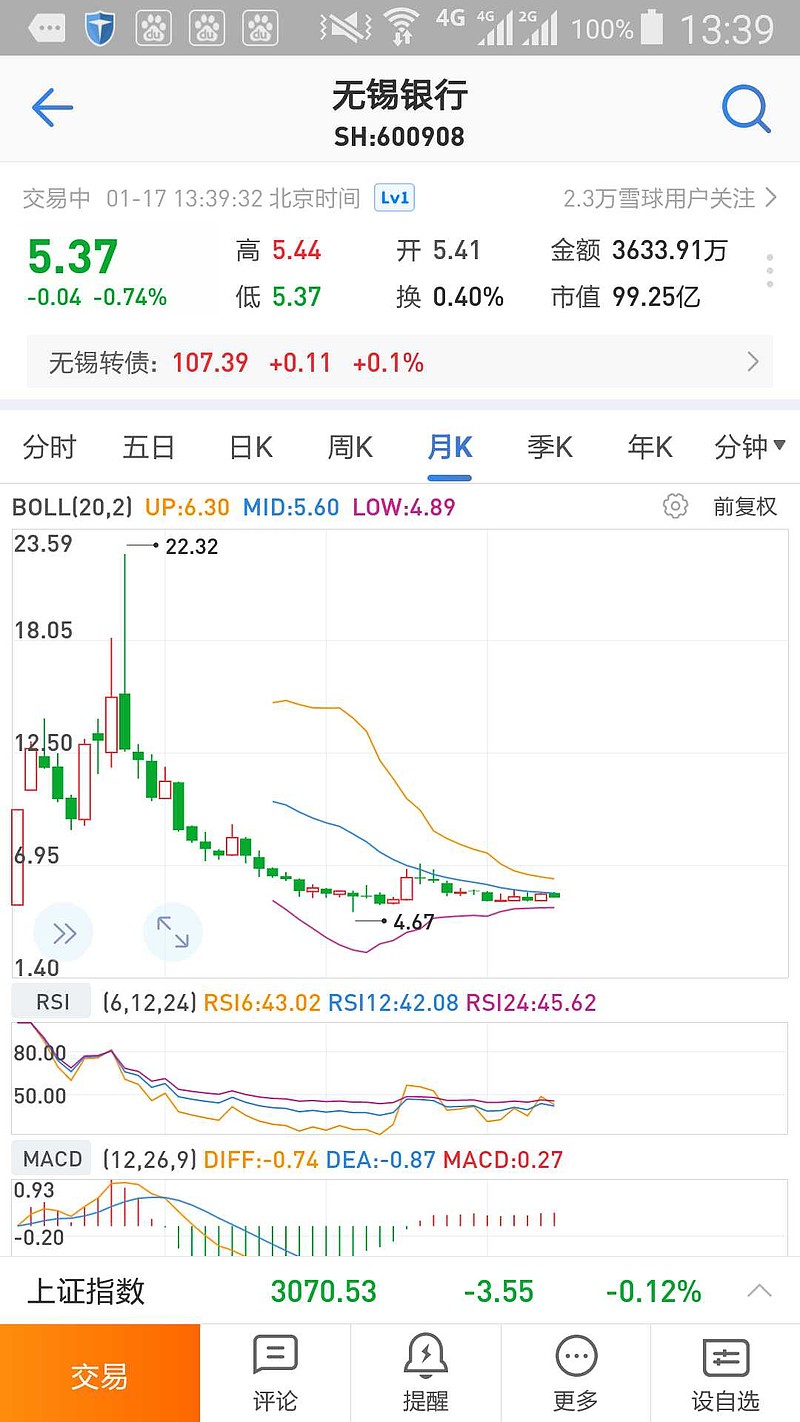The width and height of the screenshot is (800, 1422).
Task: Toggle the RSI indicator panel
Action: pos(50,1001)
